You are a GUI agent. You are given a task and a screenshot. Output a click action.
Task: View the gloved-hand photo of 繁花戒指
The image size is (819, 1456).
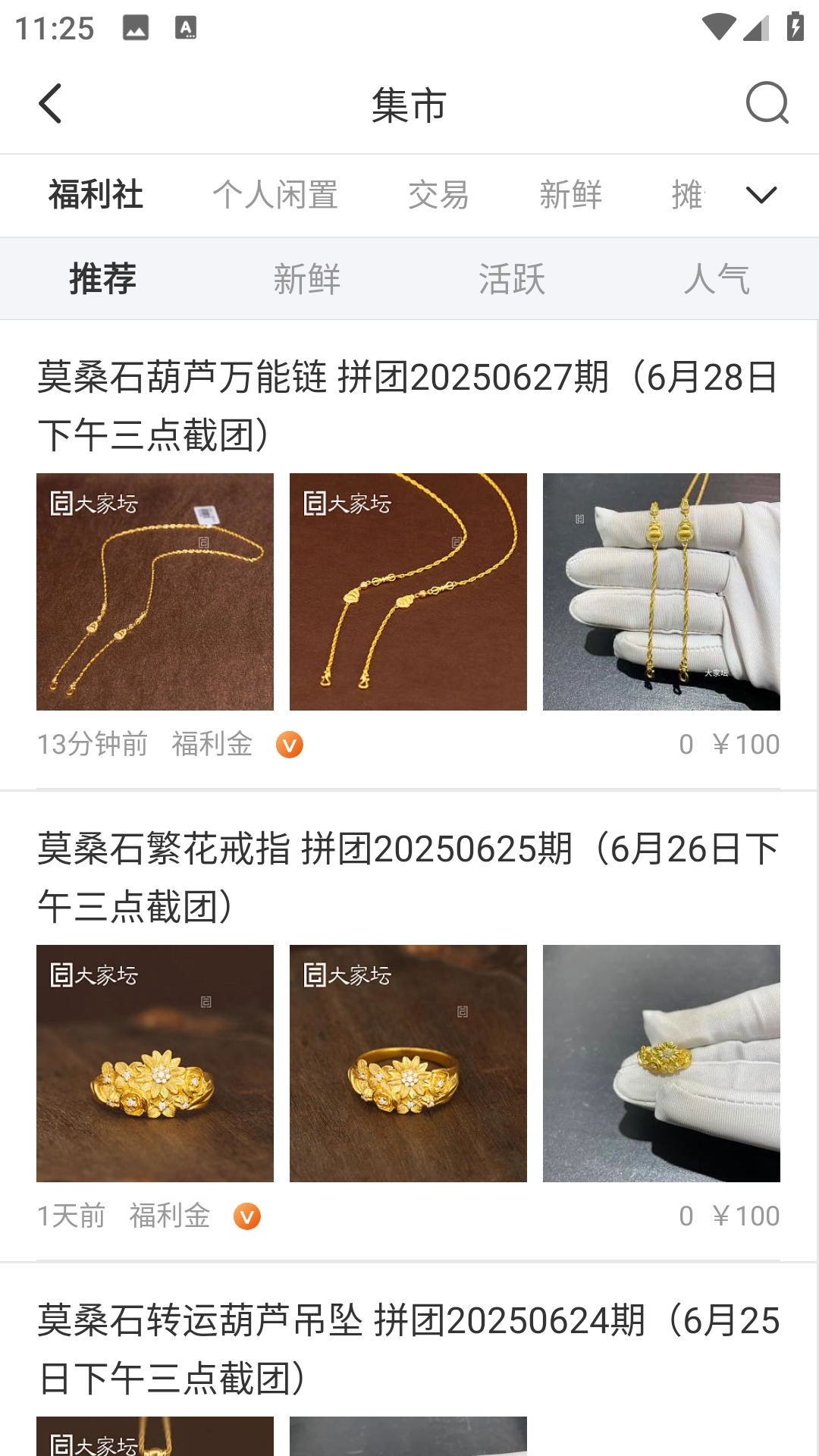pyautogui.click(x=661, y=1063)
